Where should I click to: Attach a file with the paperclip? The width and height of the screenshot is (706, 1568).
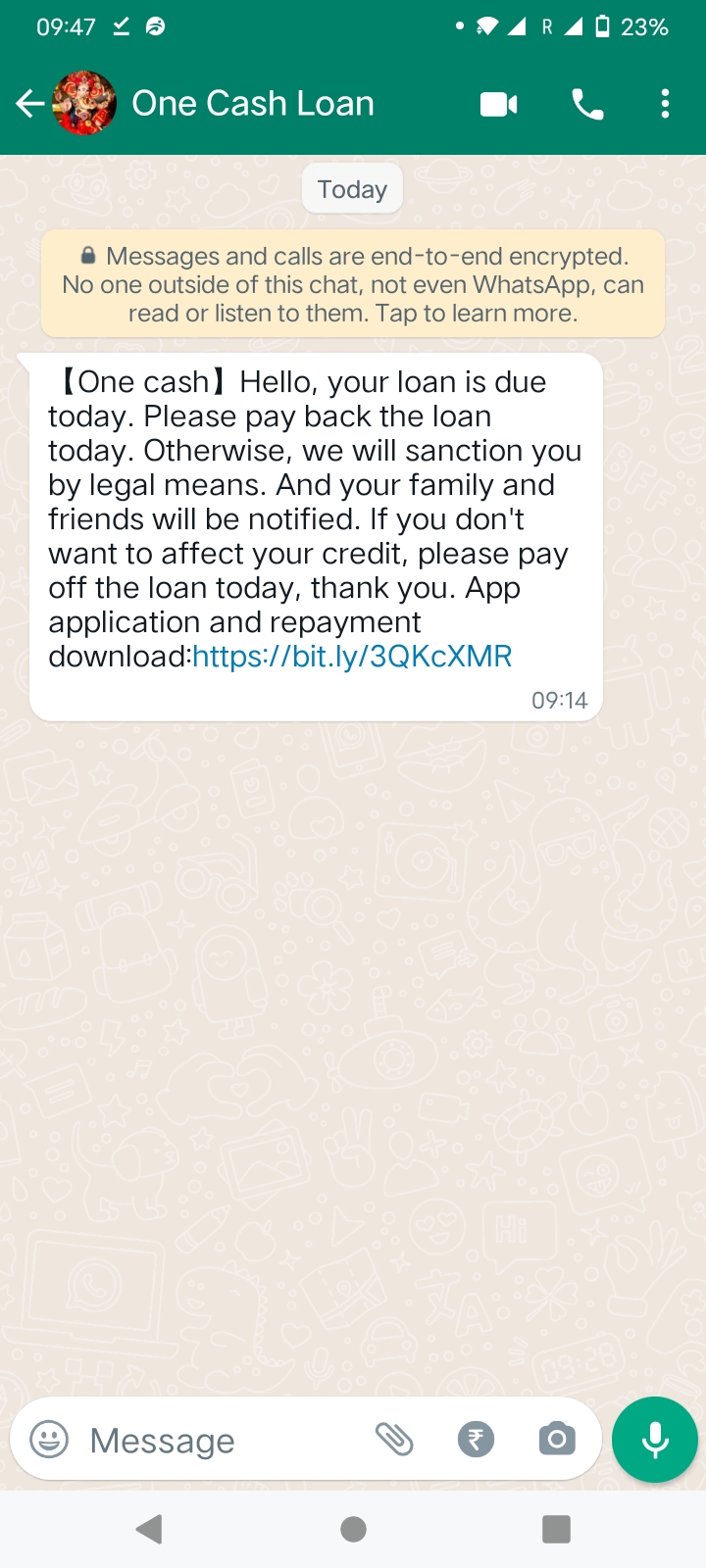click(394, 1439)
